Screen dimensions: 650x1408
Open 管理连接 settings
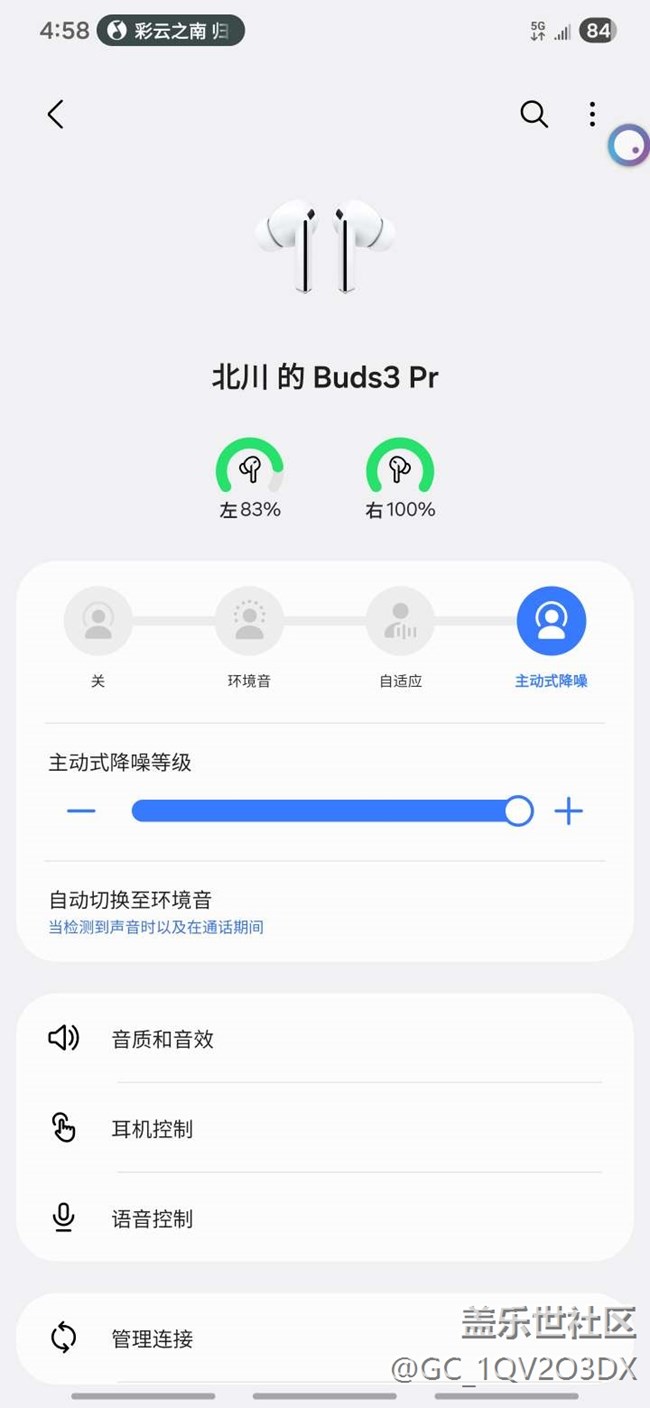pos(325,1338)
